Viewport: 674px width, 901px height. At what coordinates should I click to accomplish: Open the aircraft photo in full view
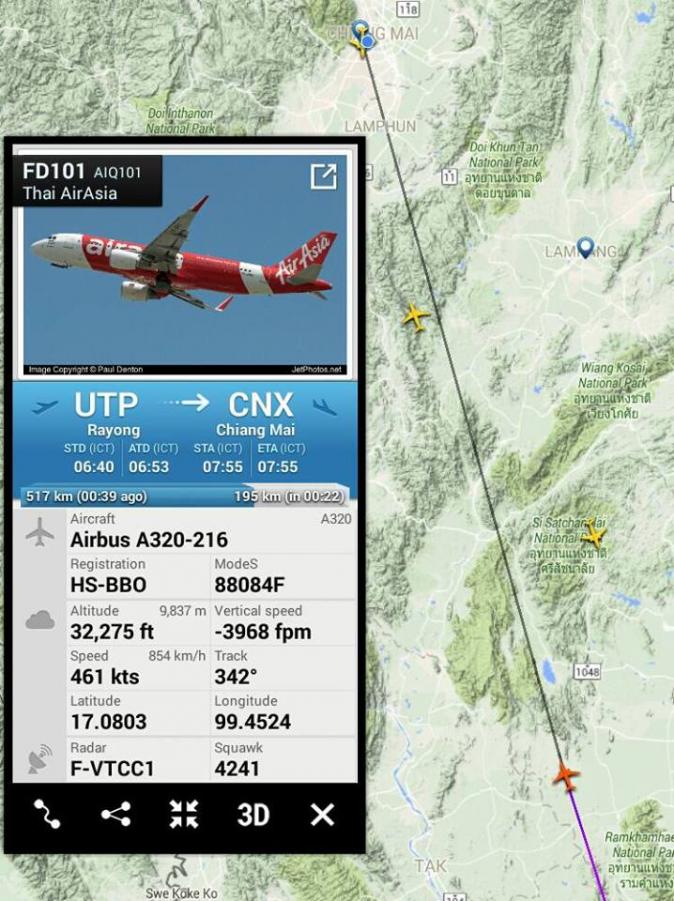(x=323, y=177)
